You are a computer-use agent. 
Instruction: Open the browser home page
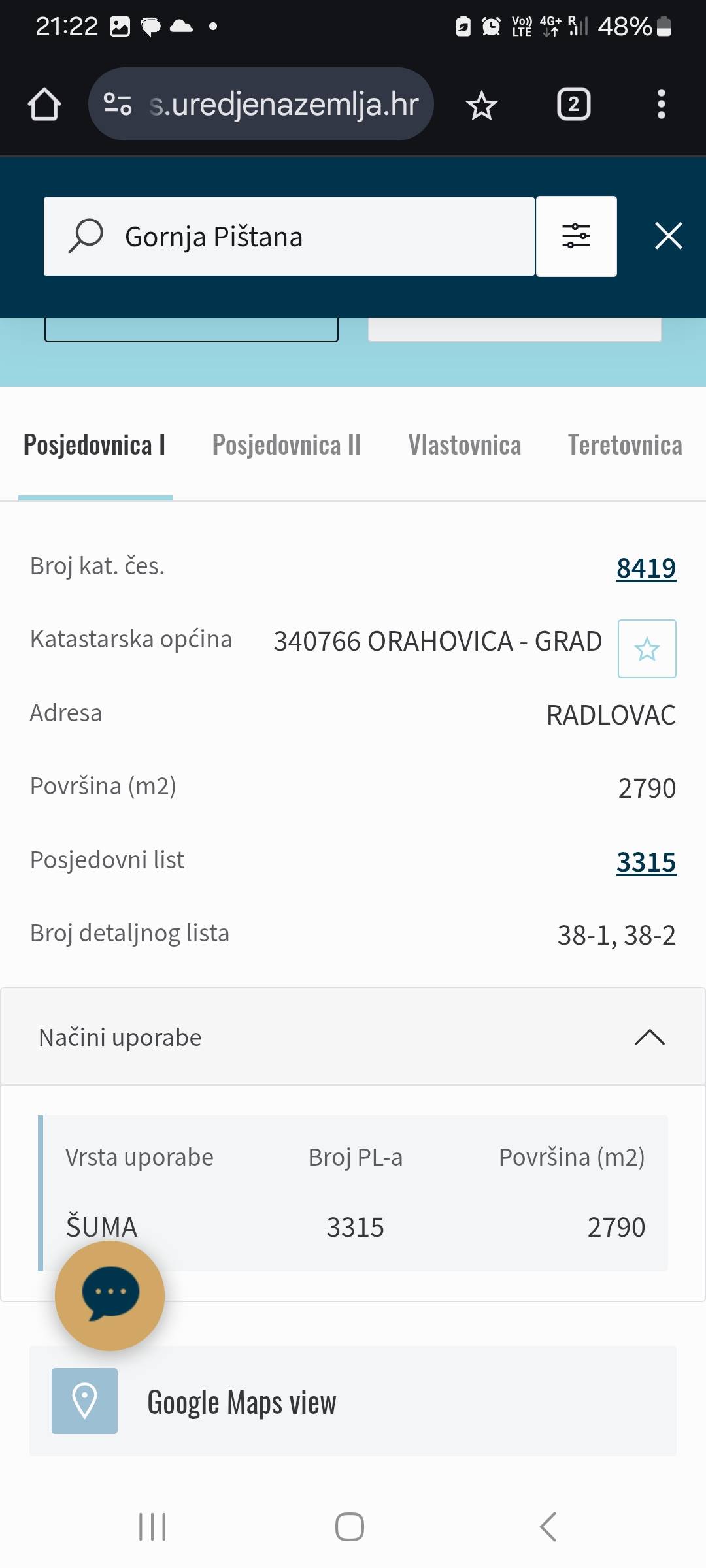click(x=44, y=105)
